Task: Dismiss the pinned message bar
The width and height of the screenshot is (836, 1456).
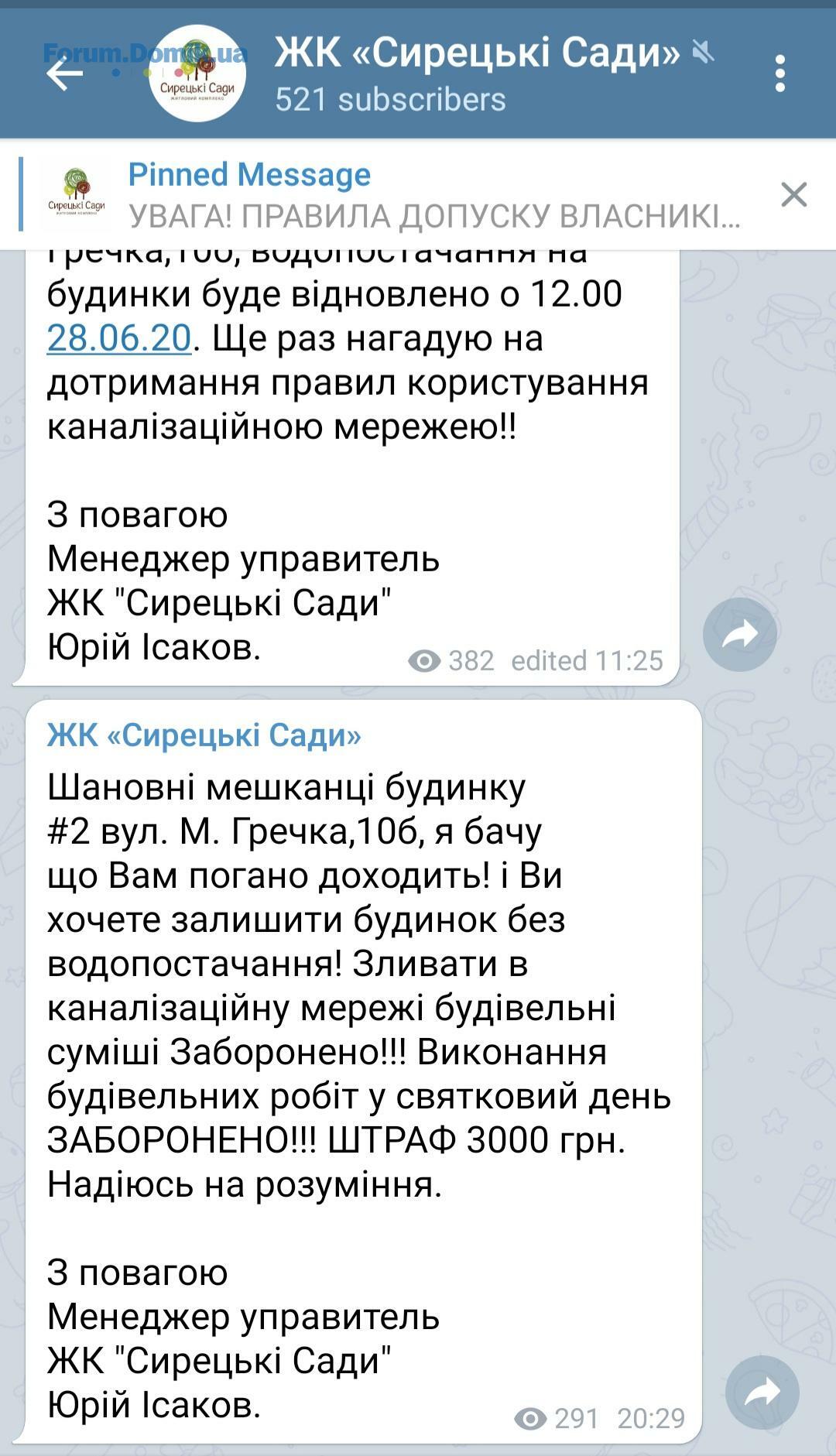Action: click(793, 194)
